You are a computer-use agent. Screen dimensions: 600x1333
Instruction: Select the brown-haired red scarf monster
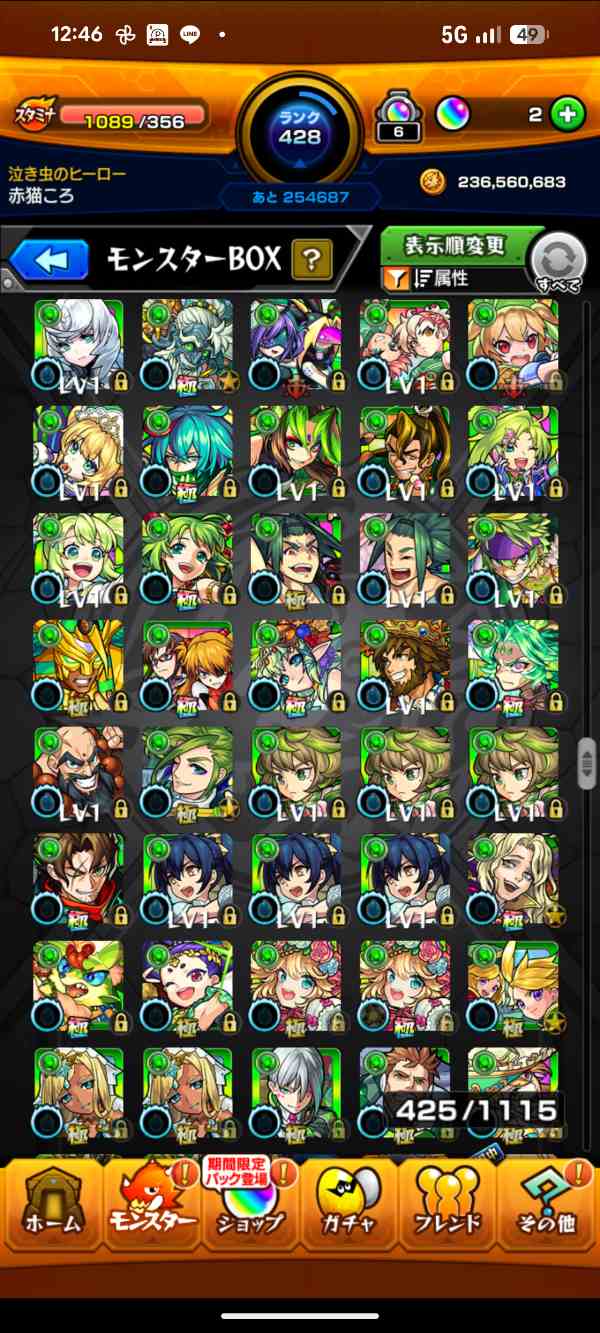(79, 880)
